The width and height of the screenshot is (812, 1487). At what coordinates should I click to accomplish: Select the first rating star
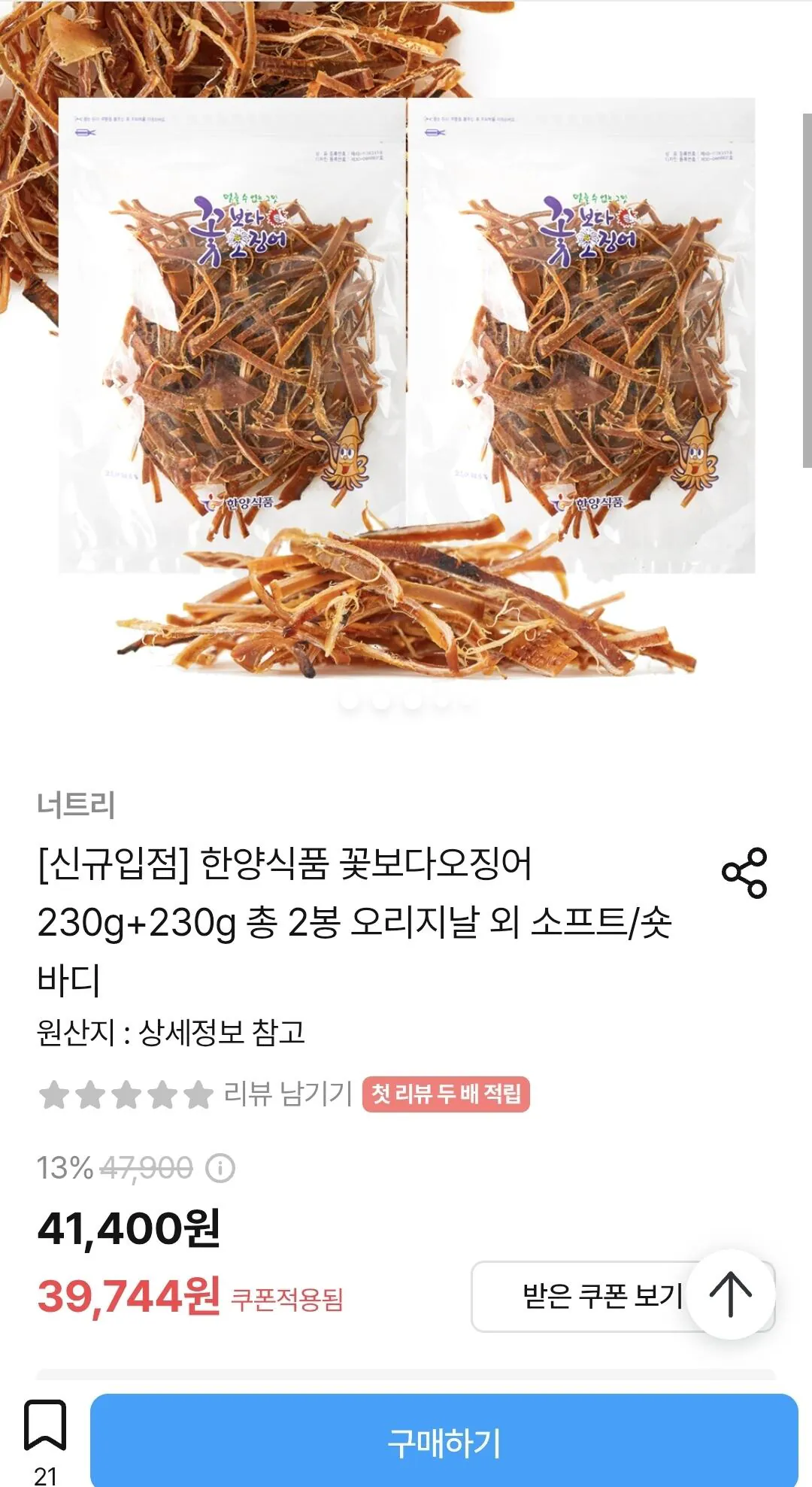(54, 1094)
